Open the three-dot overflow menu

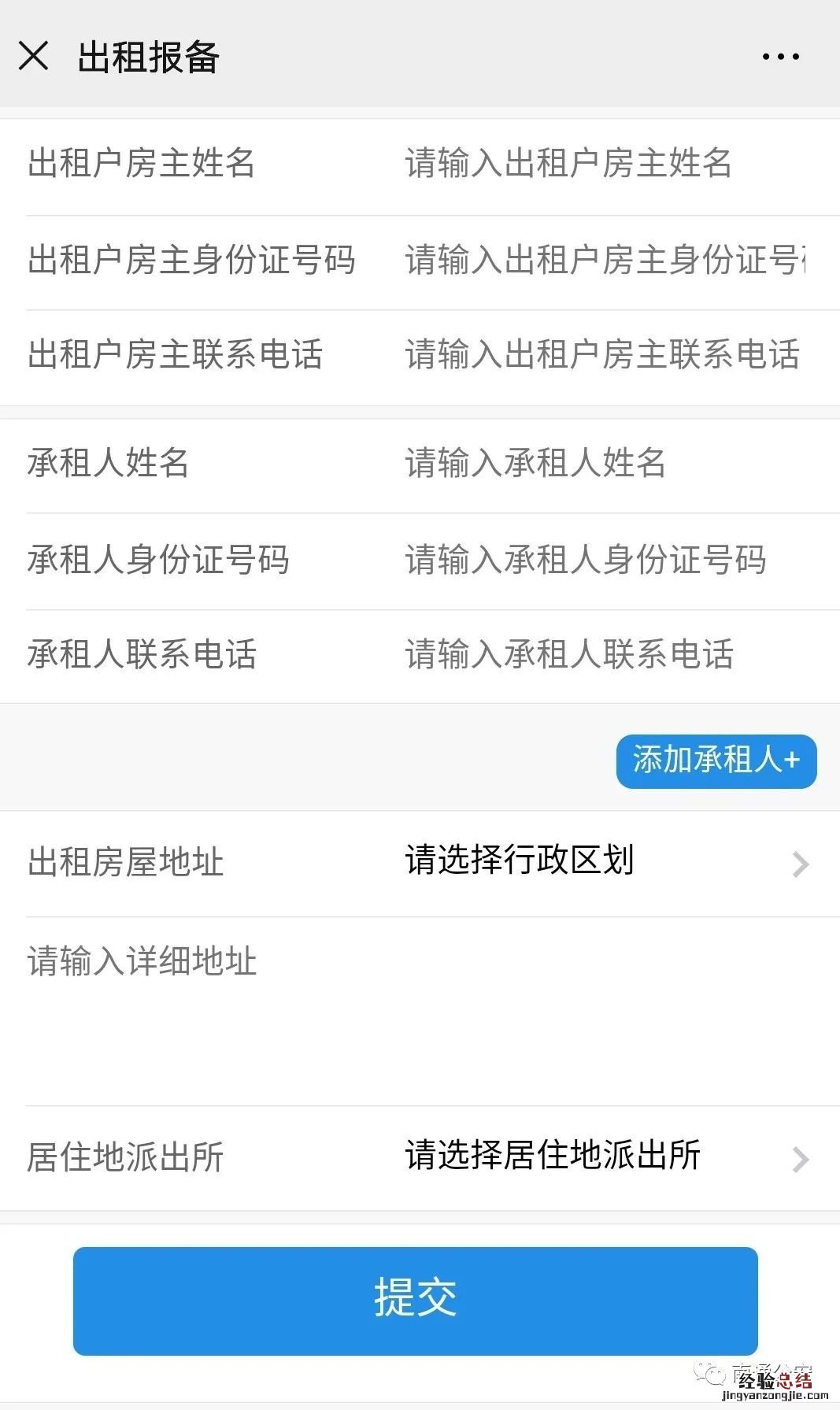point(780,57)
